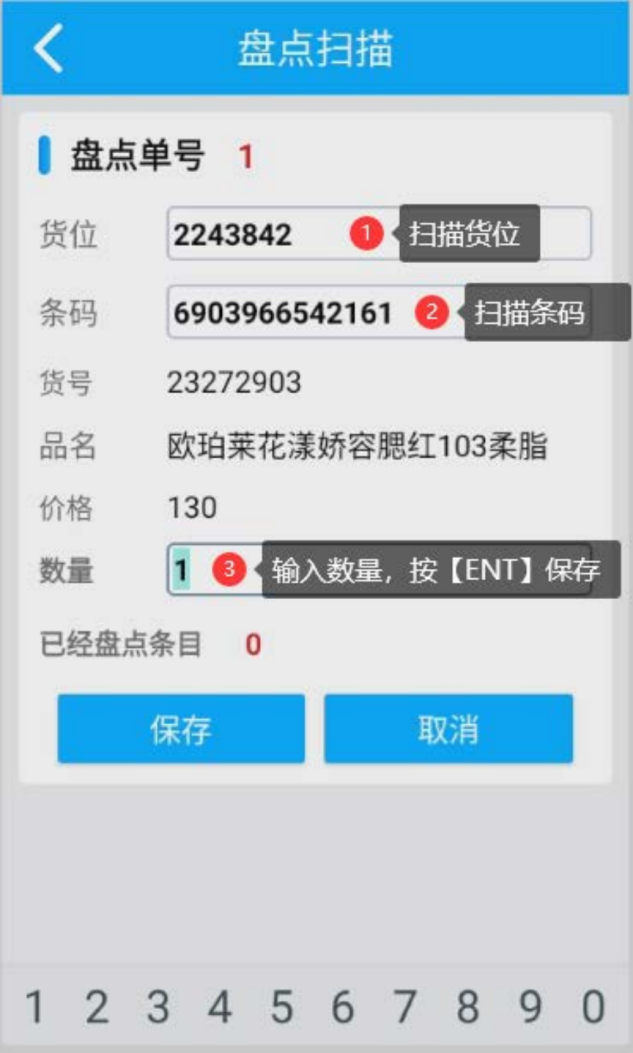Viewport: 633px width, 1053px height.
Task: Hit the 0 key on the keypad
Action: [593, 1007]
